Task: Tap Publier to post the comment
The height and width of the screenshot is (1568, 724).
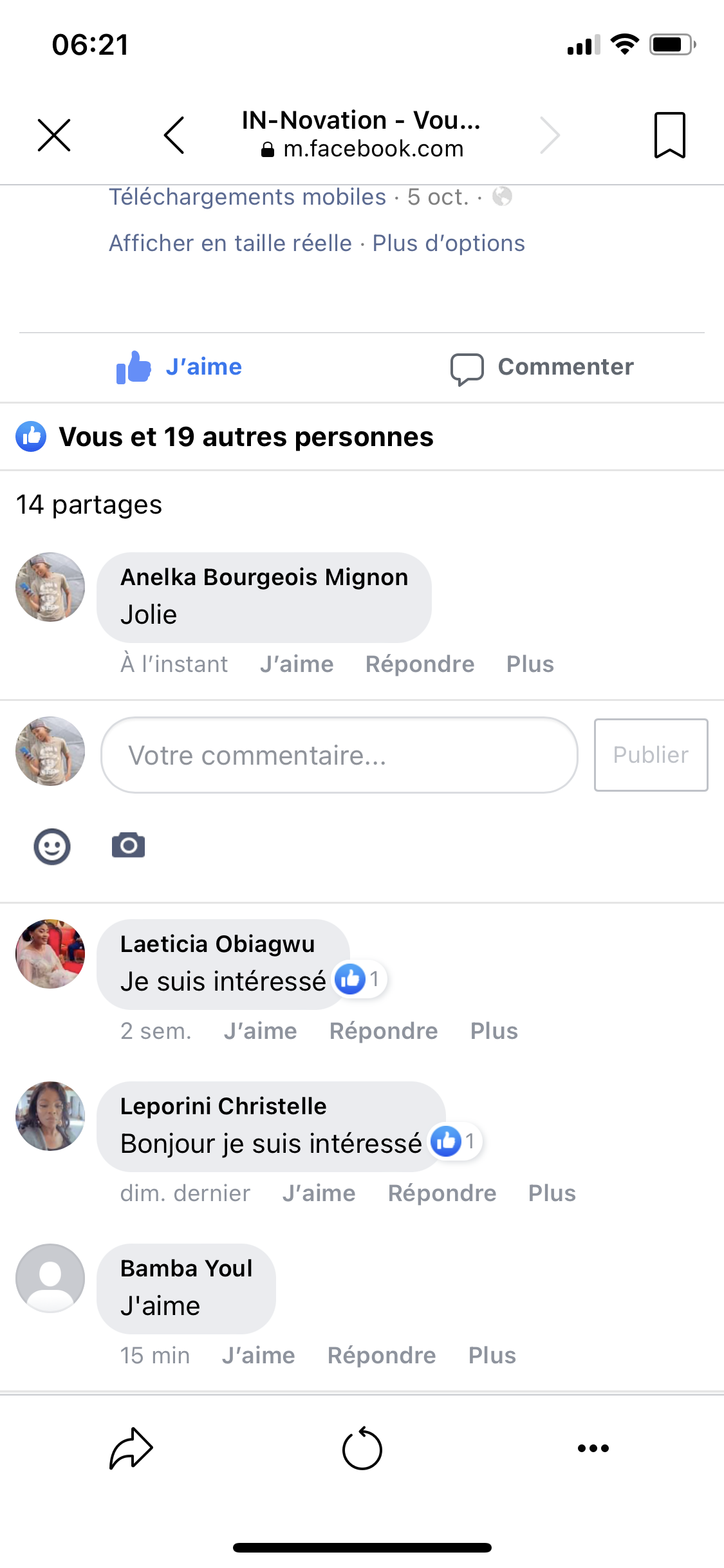Action: click(x=651, y=755)
